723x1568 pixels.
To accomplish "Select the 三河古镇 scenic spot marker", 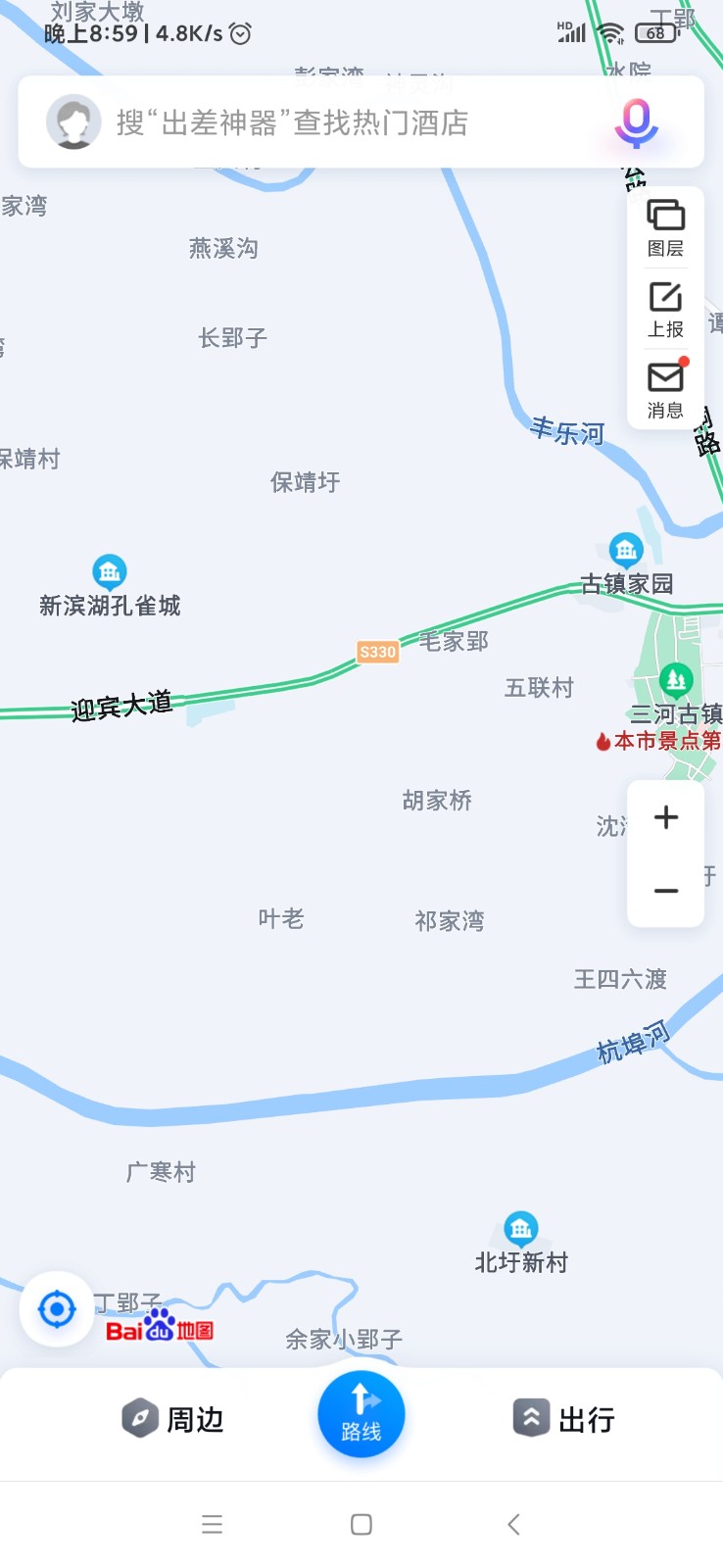I will (676, 680).
